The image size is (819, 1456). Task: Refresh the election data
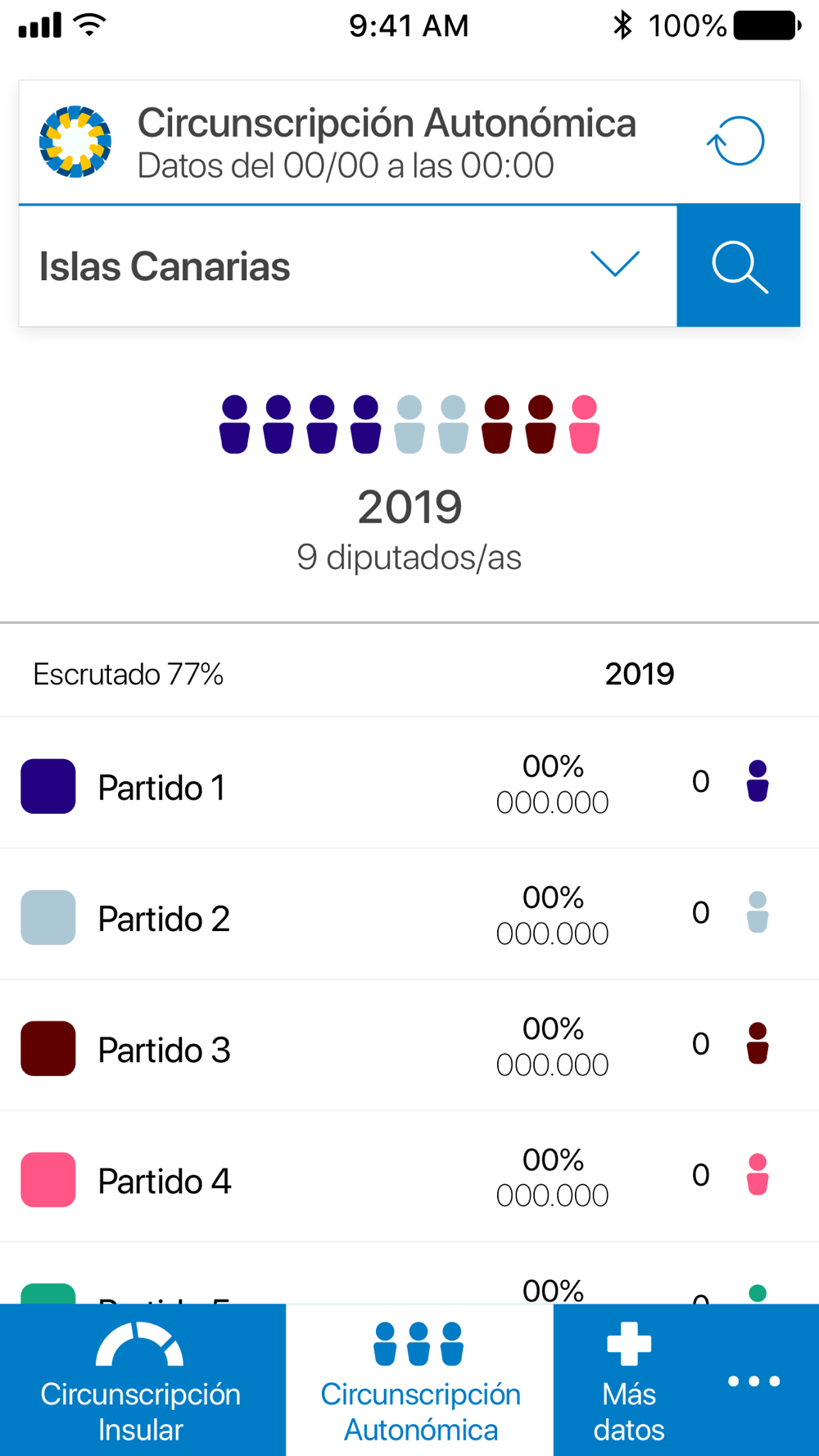click(735, 142)
